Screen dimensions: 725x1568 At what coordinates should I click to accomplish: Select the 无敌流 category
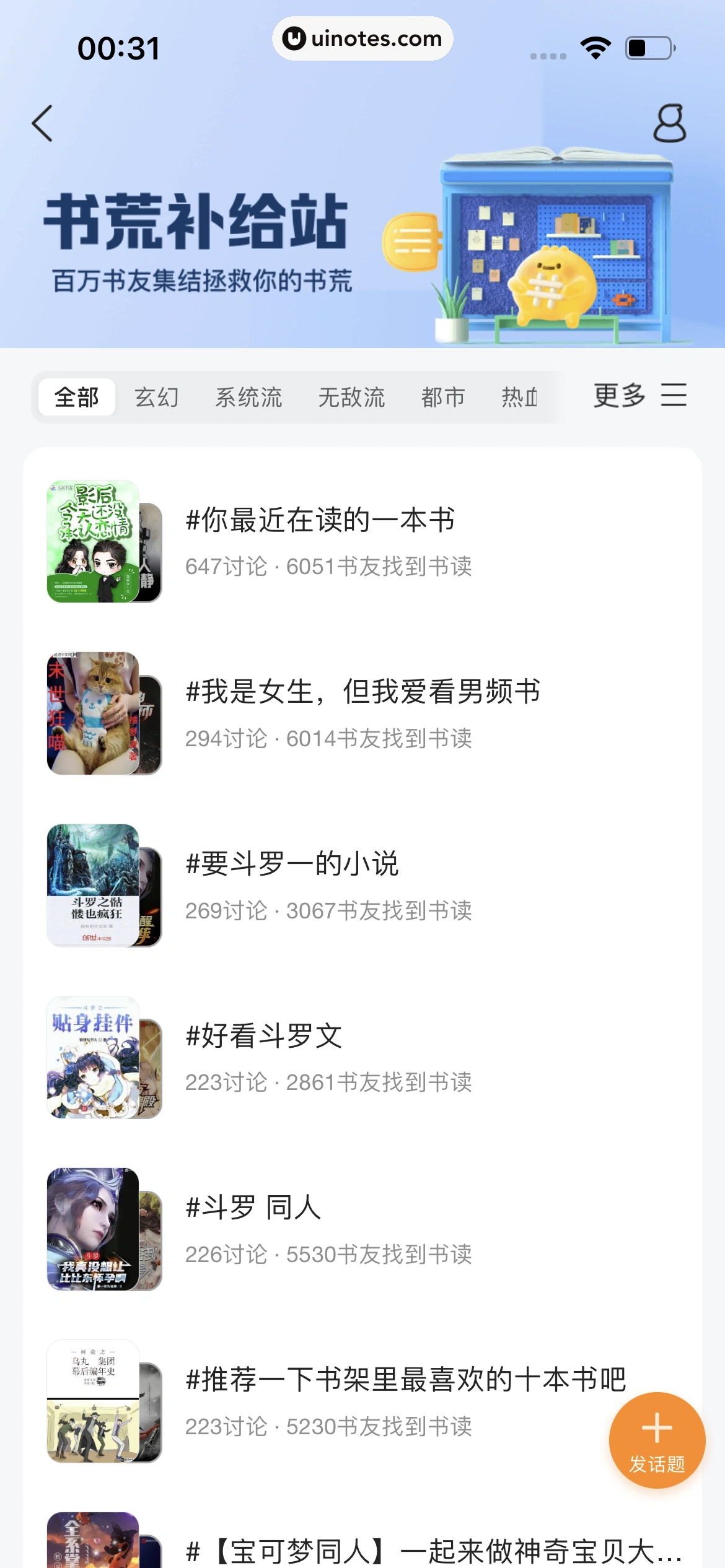[x=351, y=397]
